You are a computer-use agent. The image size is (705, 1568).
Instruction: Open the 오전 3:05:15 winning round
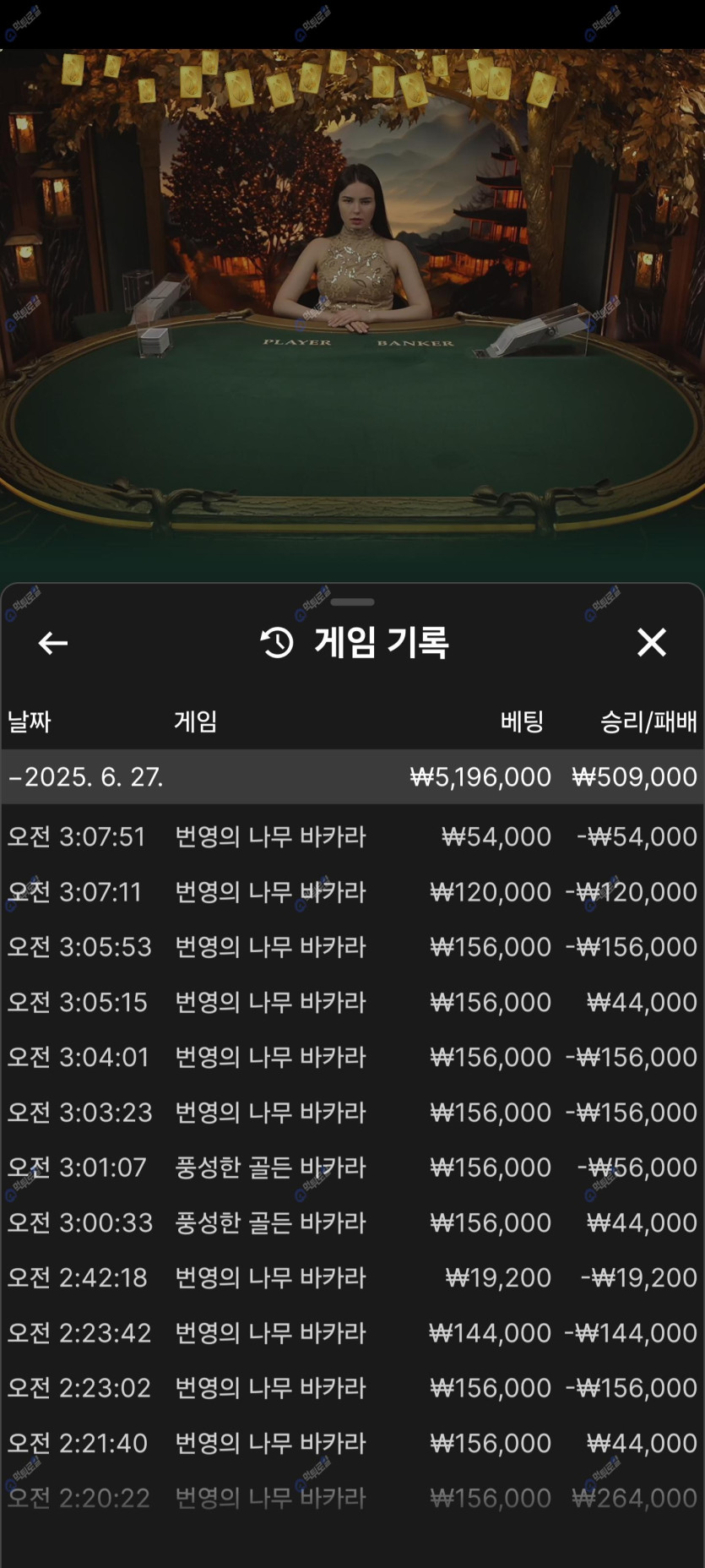click(x=352, y=1002)
